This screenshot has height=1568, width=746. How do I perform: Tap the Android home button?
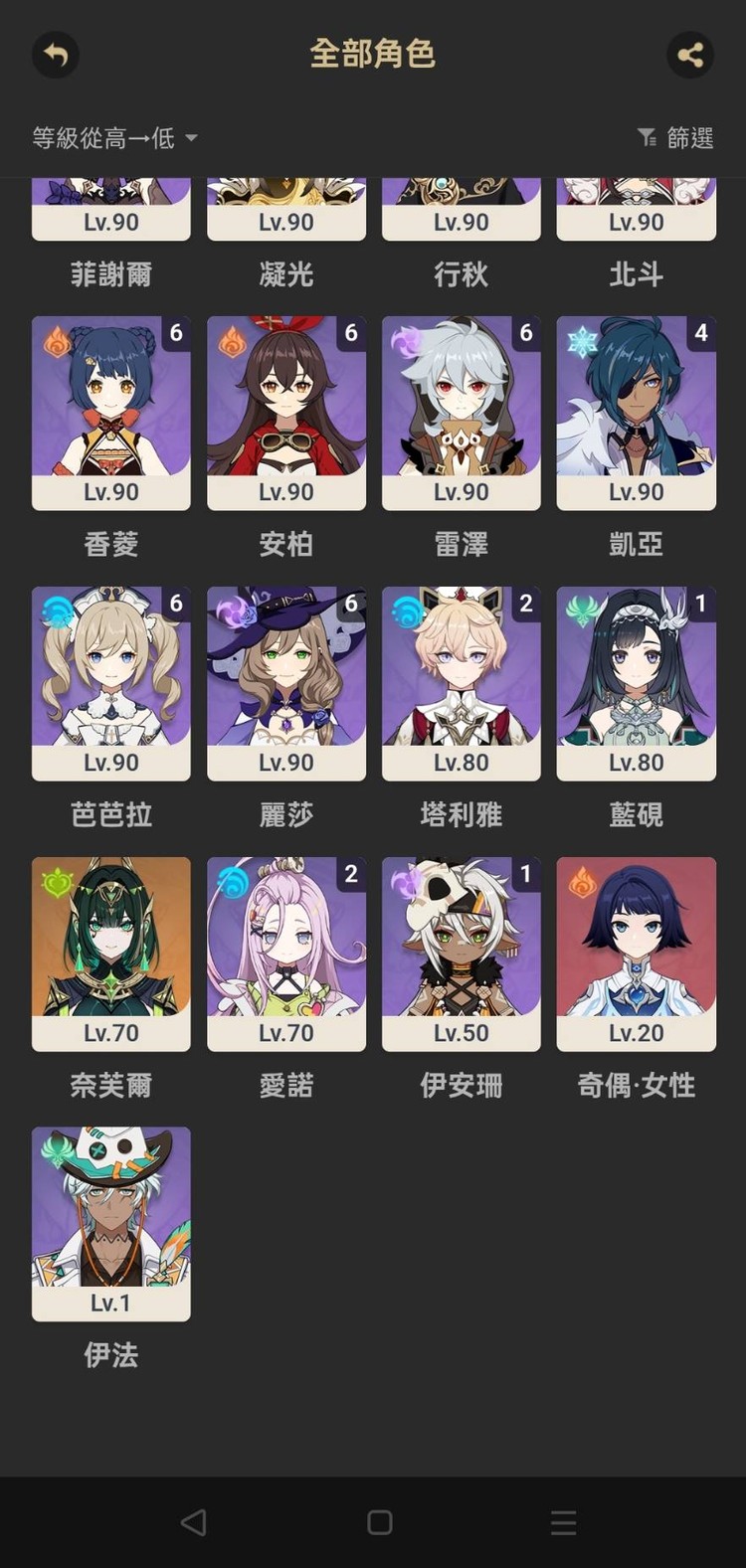pyautogui.click(x=378, y=1522)
